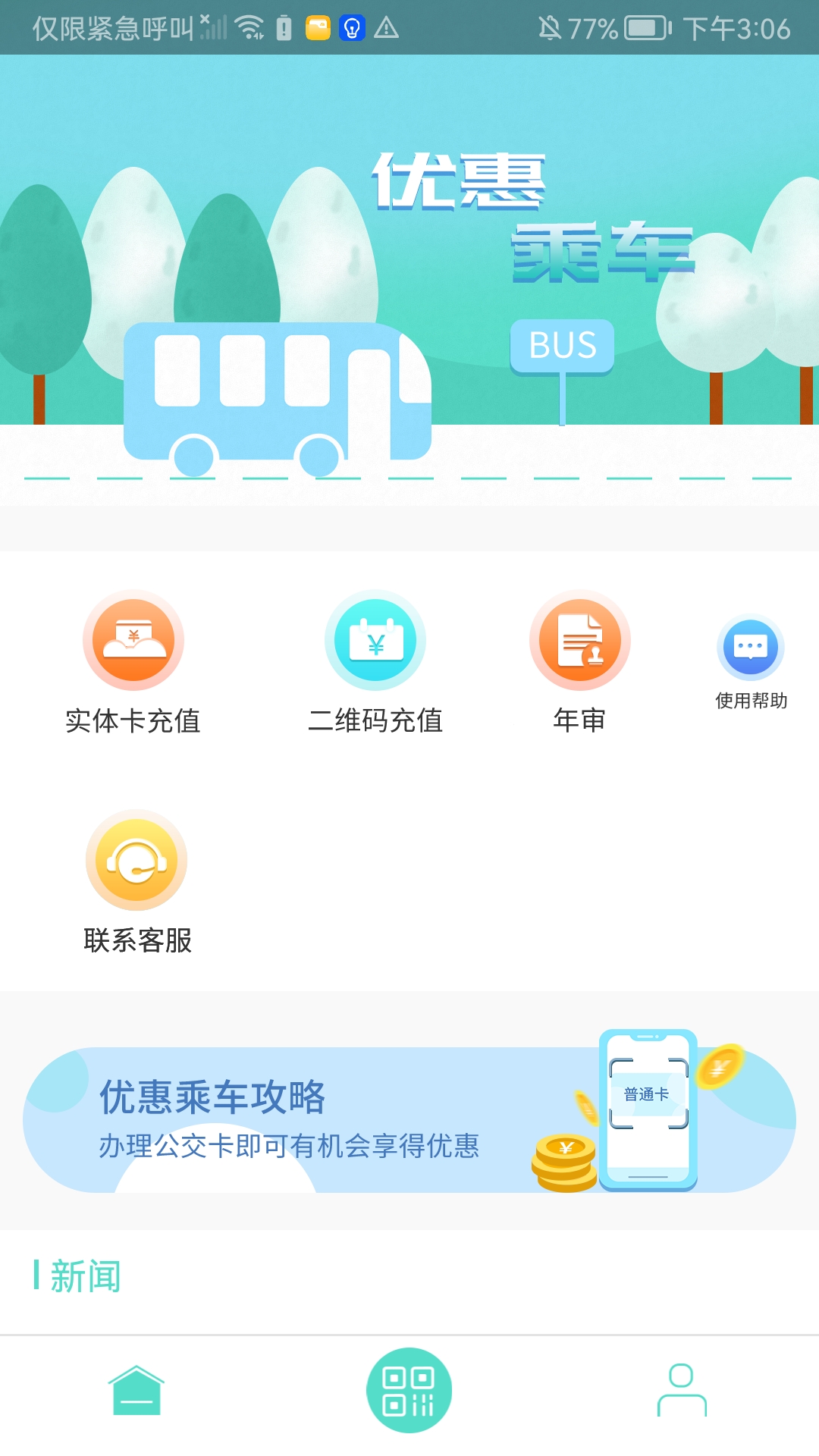Tap the orange card recharge icon
The height and width of the screenshot is (1456, 819).
pos(133,639)
